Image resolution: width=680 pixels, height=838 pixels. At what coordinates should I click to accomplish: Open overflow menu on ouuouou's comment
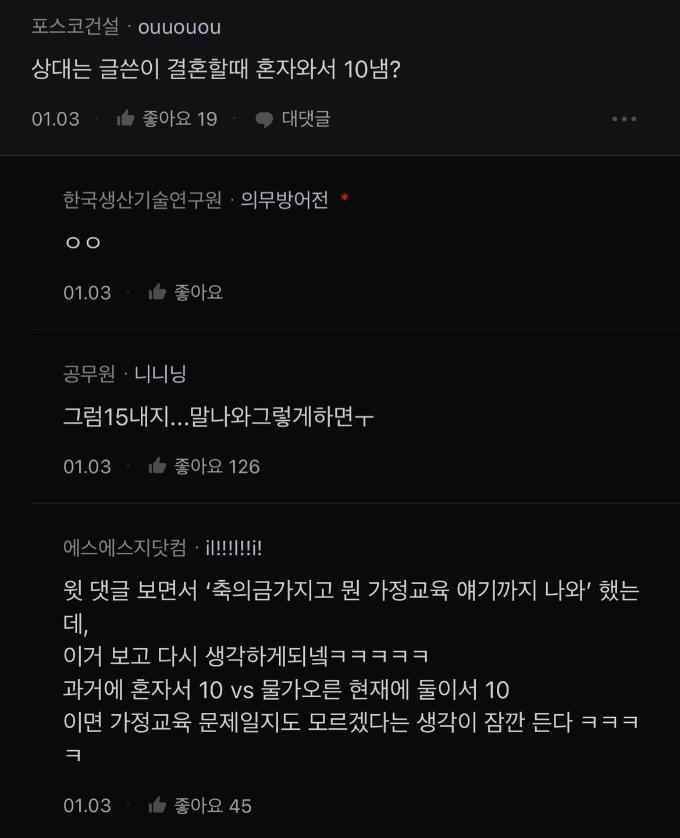(x=623, y=119)
